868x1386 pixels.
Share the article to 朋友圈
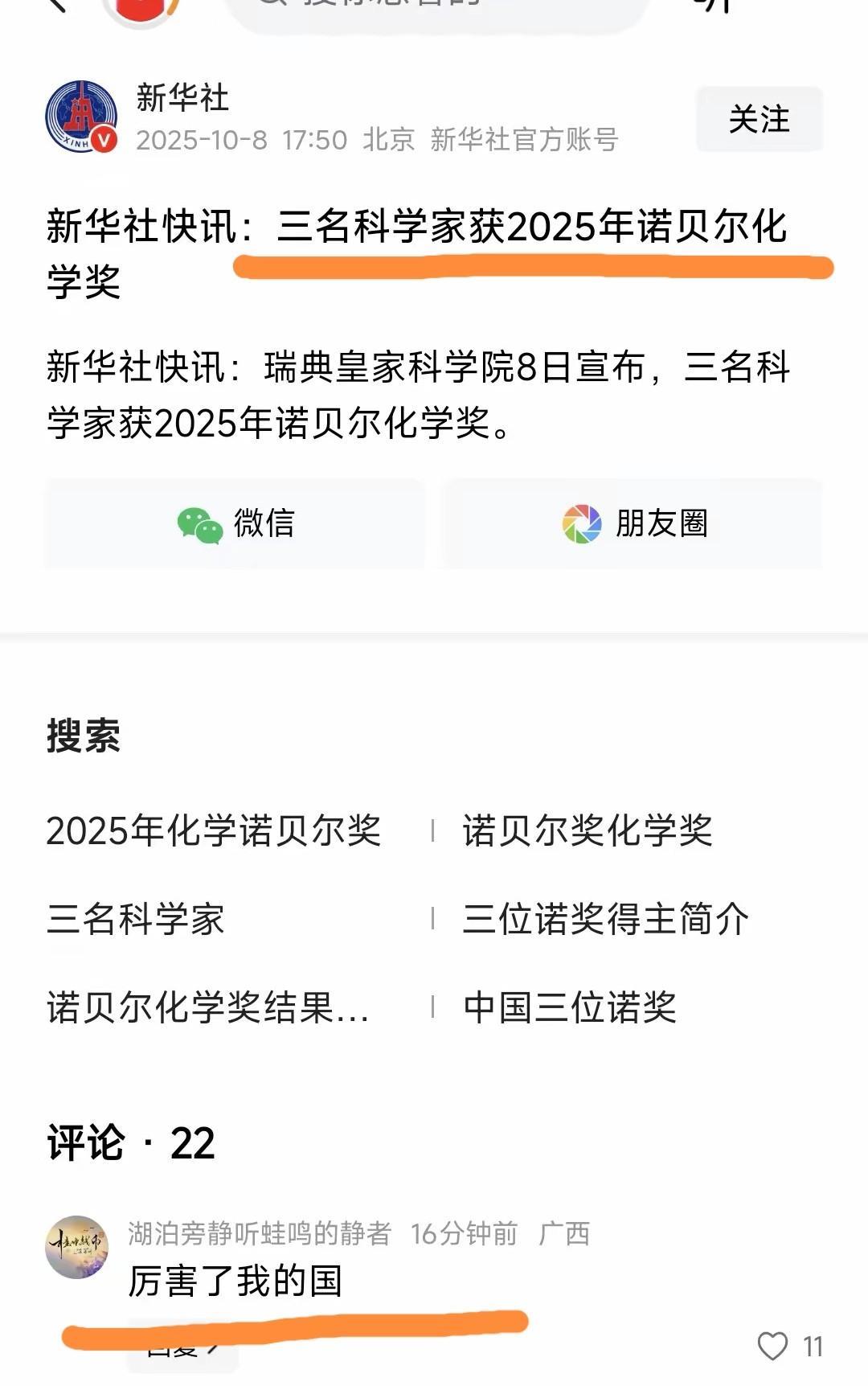coord(633,523)
